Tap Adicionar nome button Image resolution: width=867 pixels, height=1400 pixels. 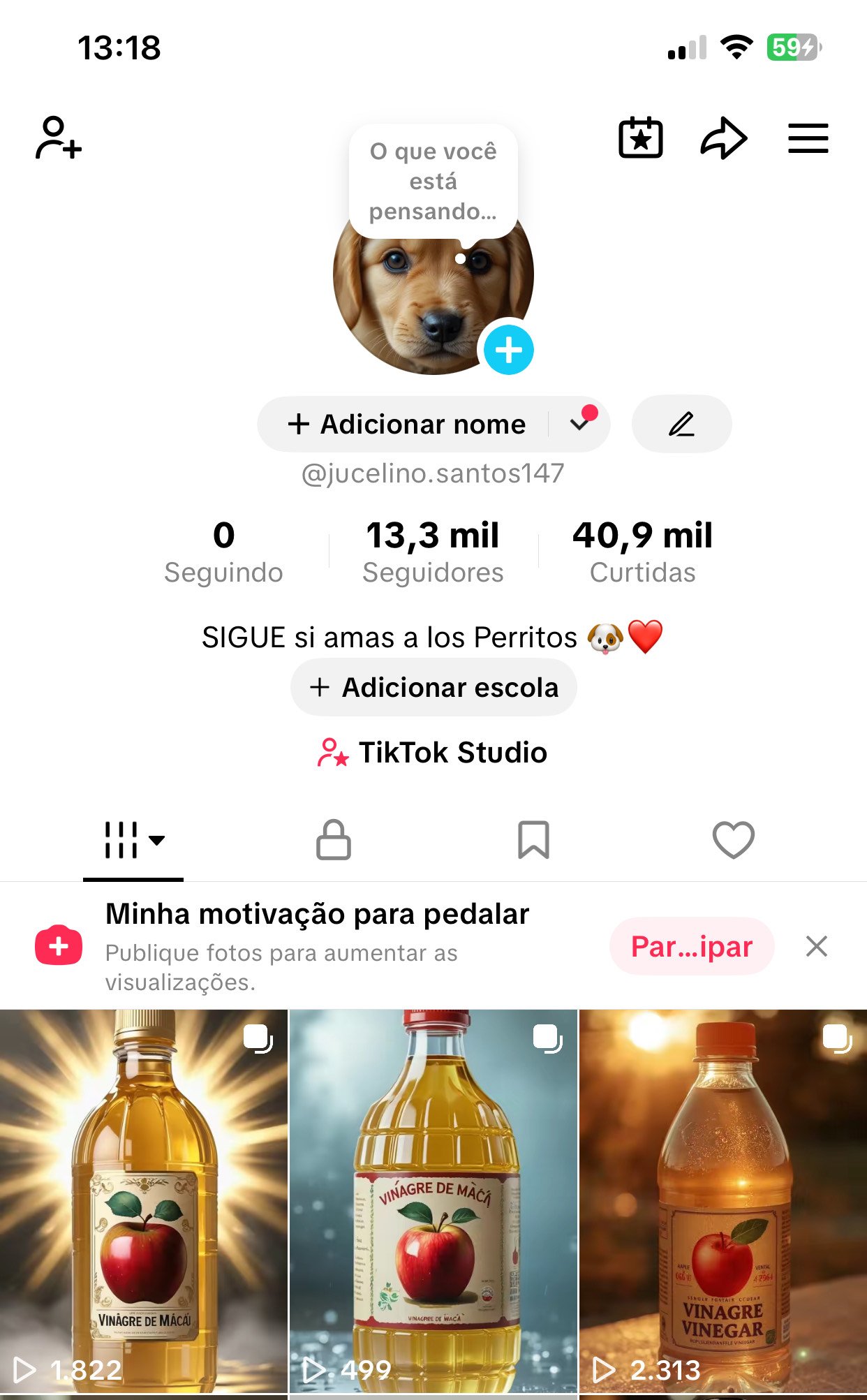pos(406,424)
